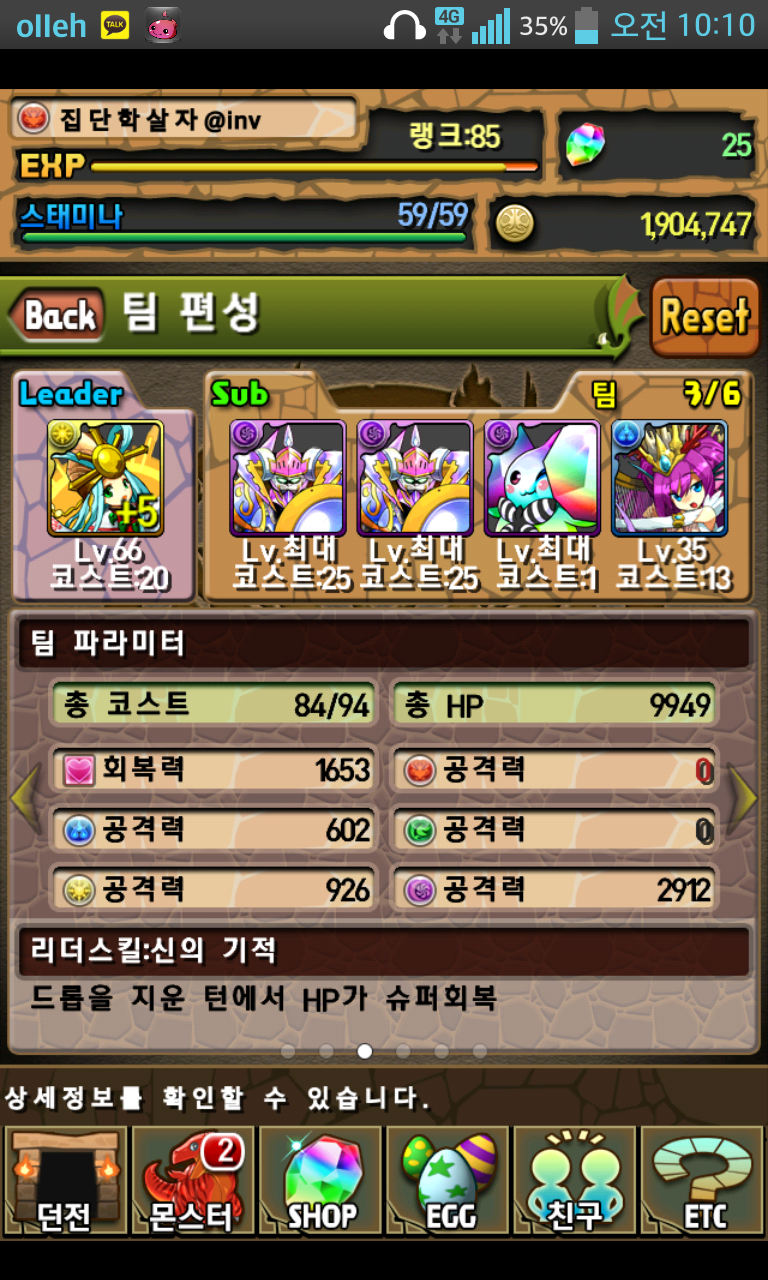768x1280 pixels.
Task: Reset the team formation
Action: (x=704, y=318)
